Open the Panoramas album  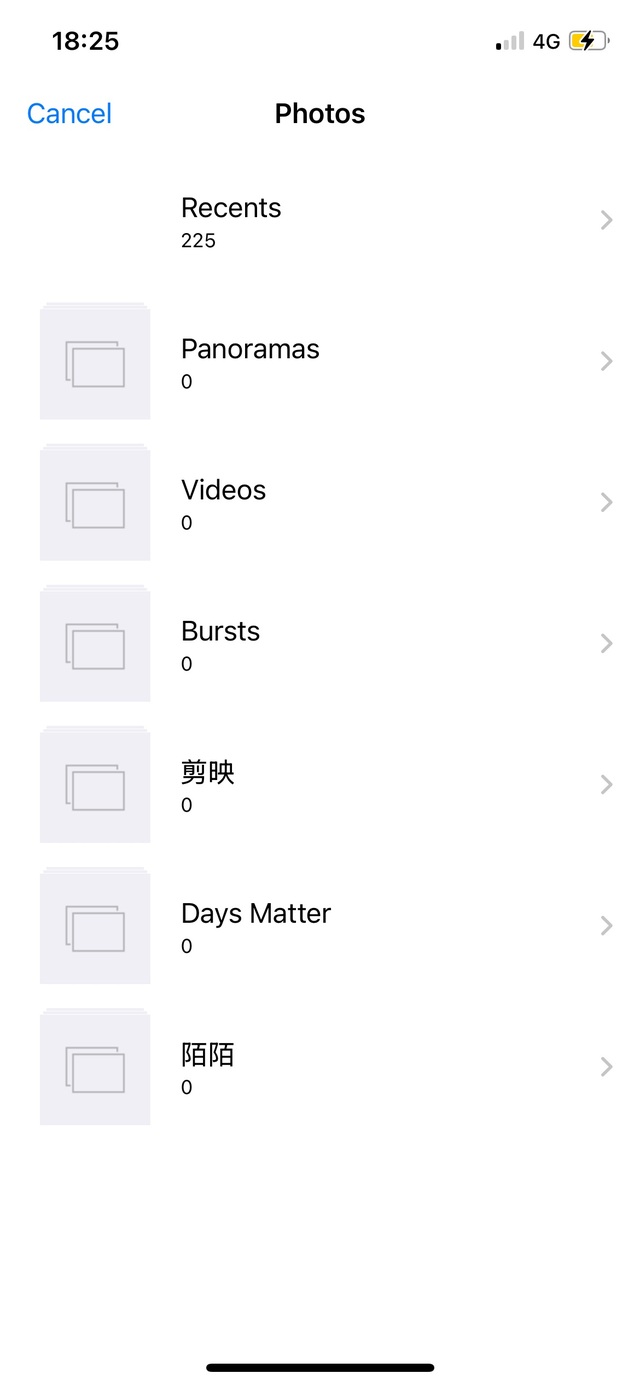(320, 362)
